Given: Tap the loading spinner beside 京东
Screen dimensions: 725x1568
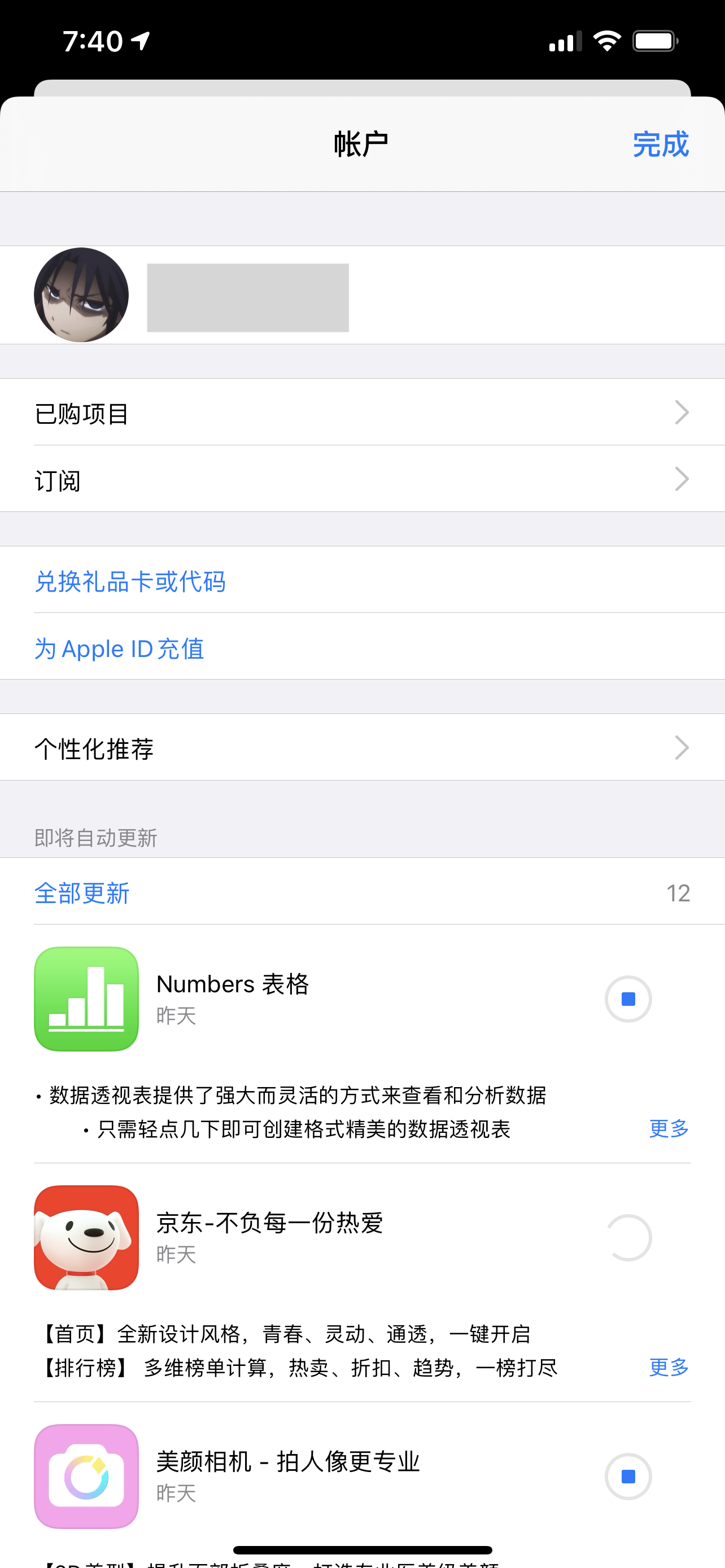Looking at the screenshot, I should [x=628, y=1237].
